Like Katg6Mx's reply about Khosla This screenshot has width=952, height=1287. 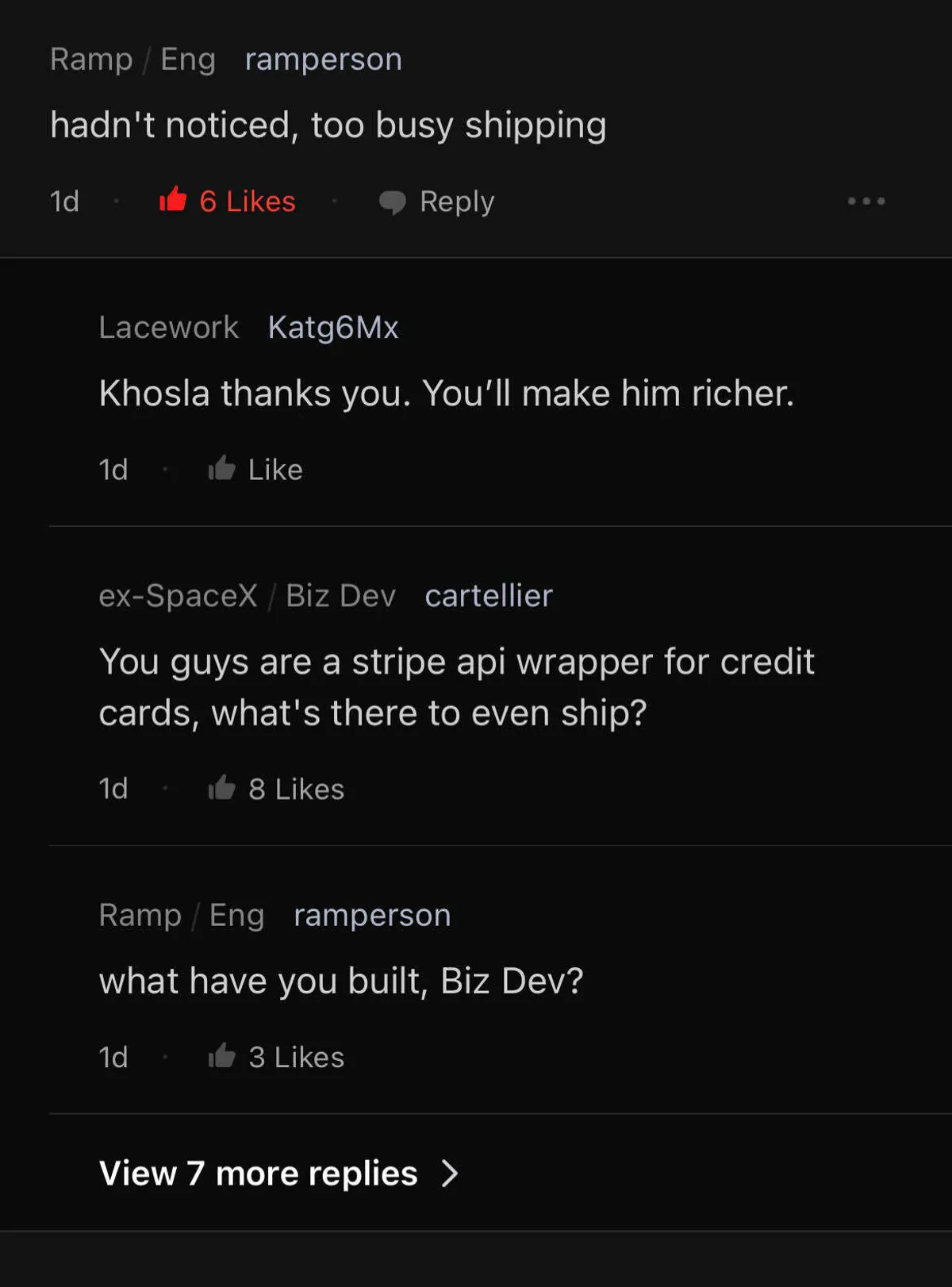coord(255,470)
